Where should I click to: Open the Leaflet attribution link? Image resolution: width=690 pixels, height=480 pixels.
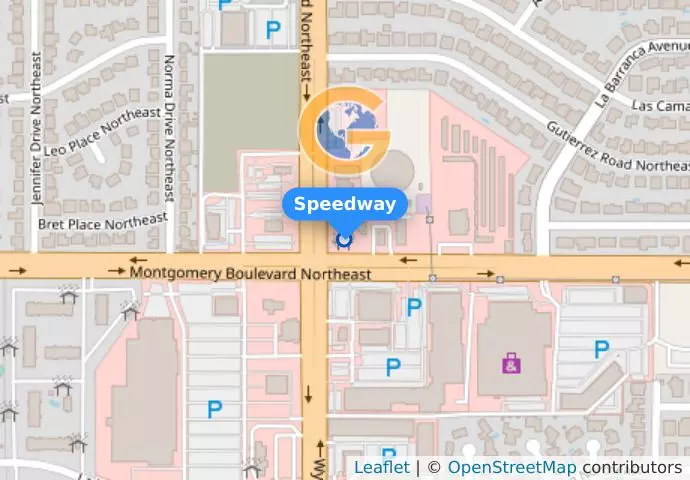381,467
